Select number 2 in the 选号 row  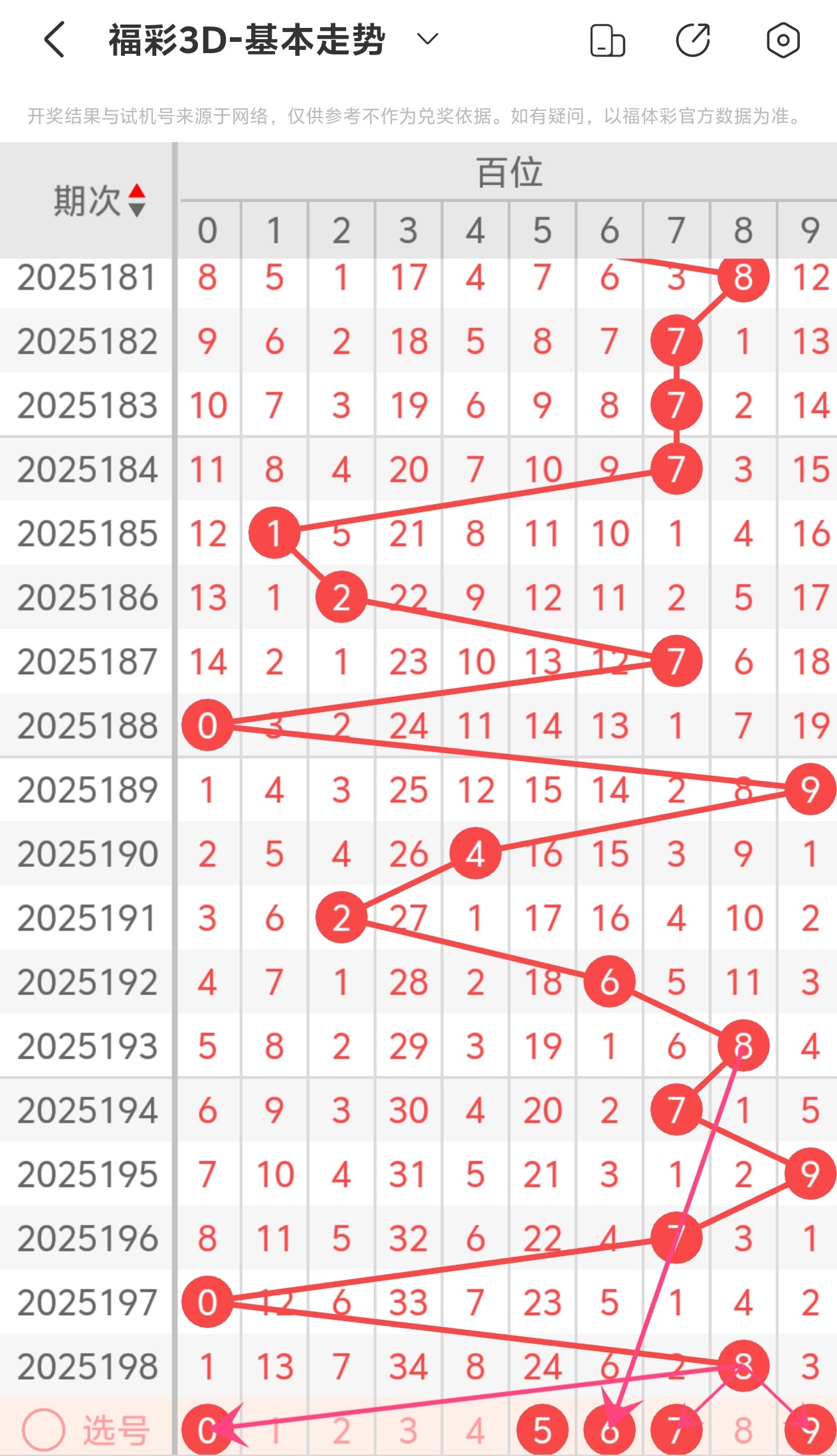pyautogui.click(x=341, y=1430)
